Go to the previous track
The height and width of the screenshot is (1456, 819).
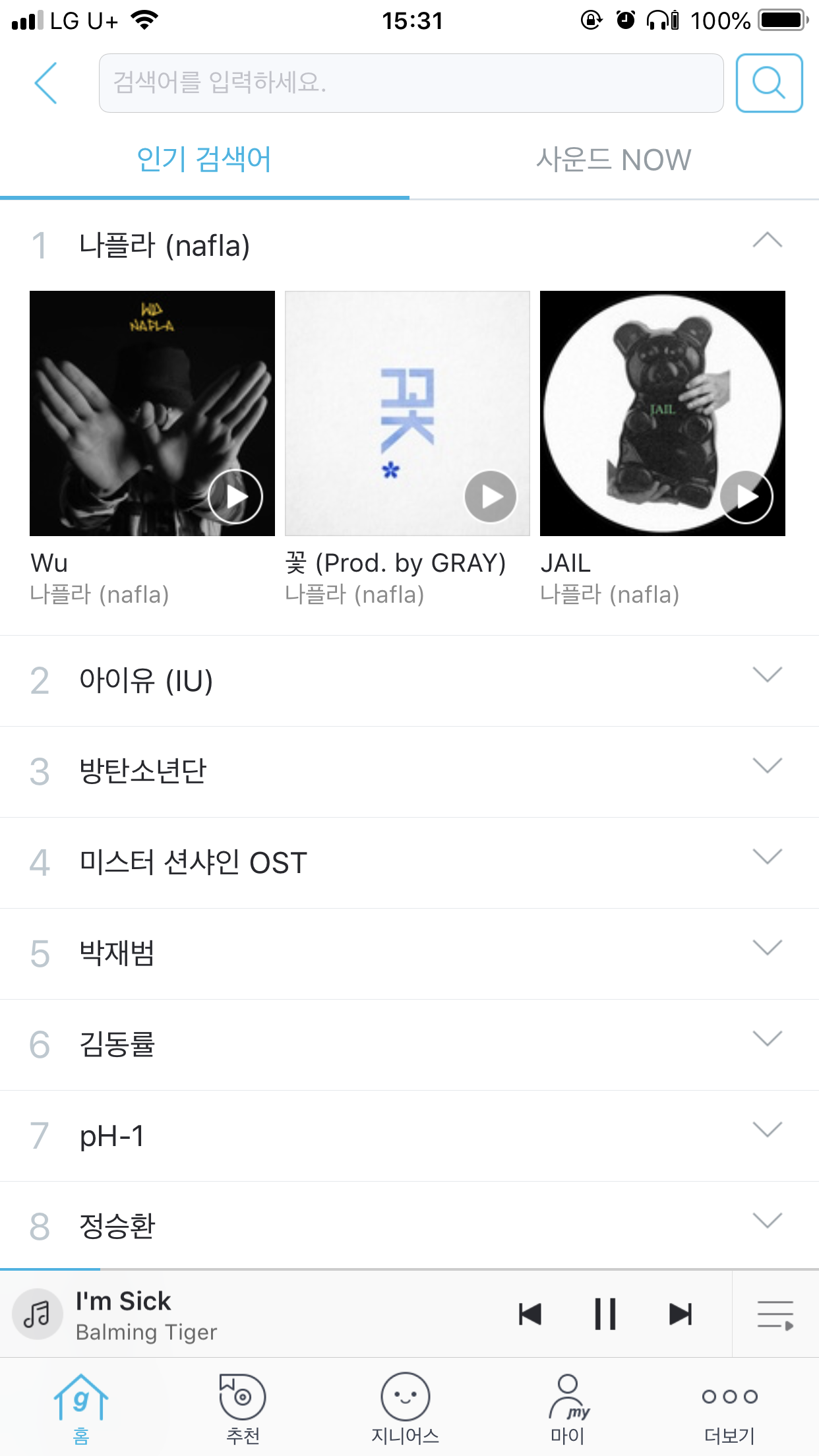click(530, 1314)
